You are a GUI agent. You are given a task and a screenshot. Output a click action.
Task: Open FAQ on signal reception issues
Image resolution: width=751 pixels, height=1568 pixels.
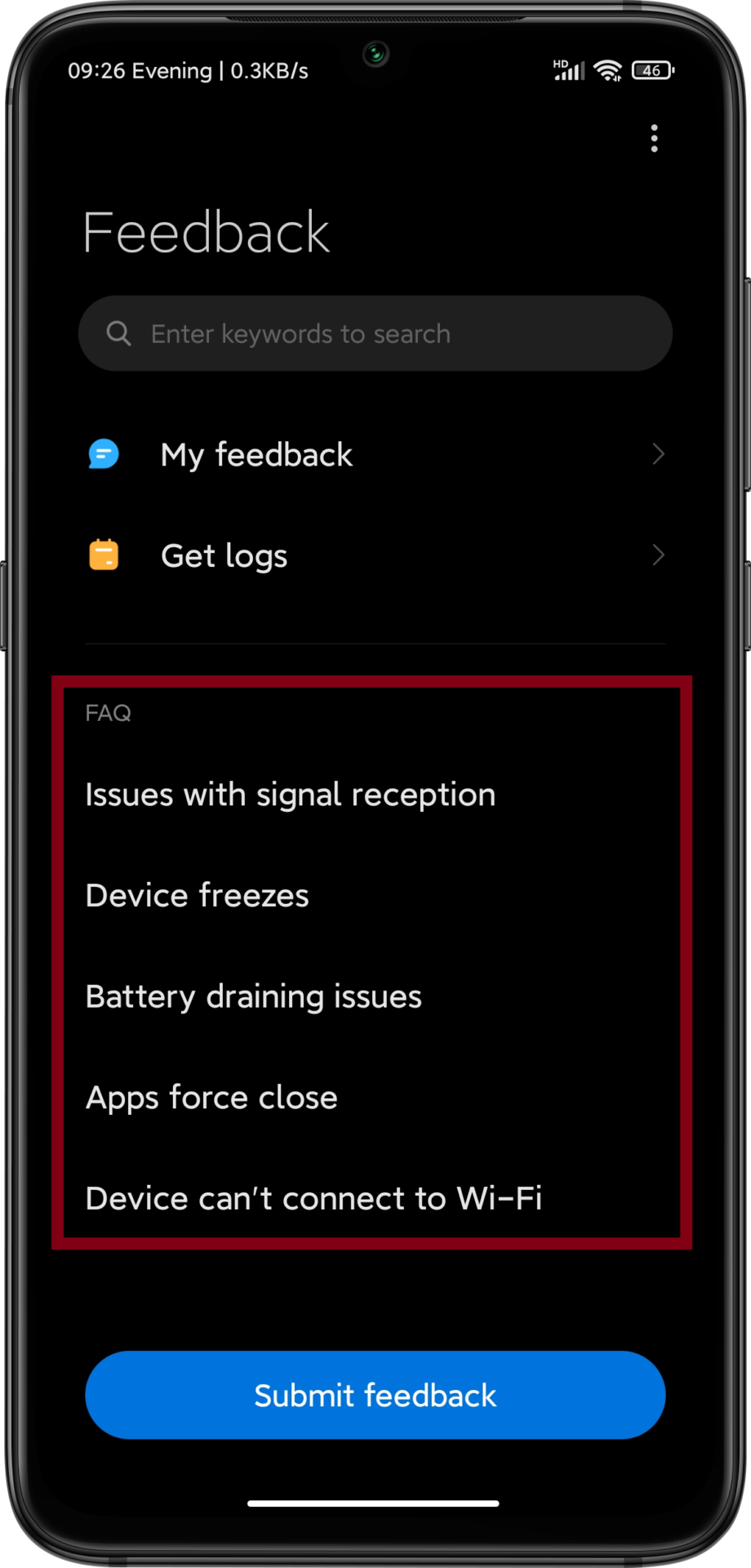(x=291, y=795)
